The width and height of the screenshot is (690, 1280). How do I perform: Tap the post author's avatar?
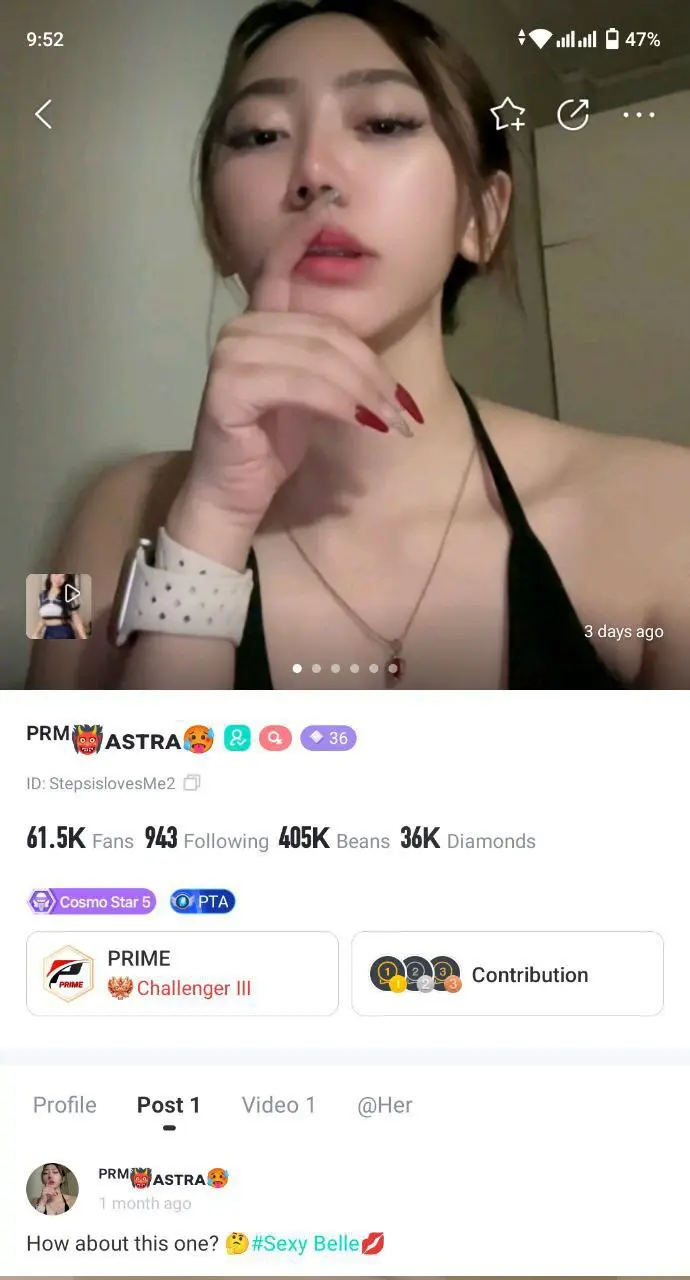[52, 1189]
